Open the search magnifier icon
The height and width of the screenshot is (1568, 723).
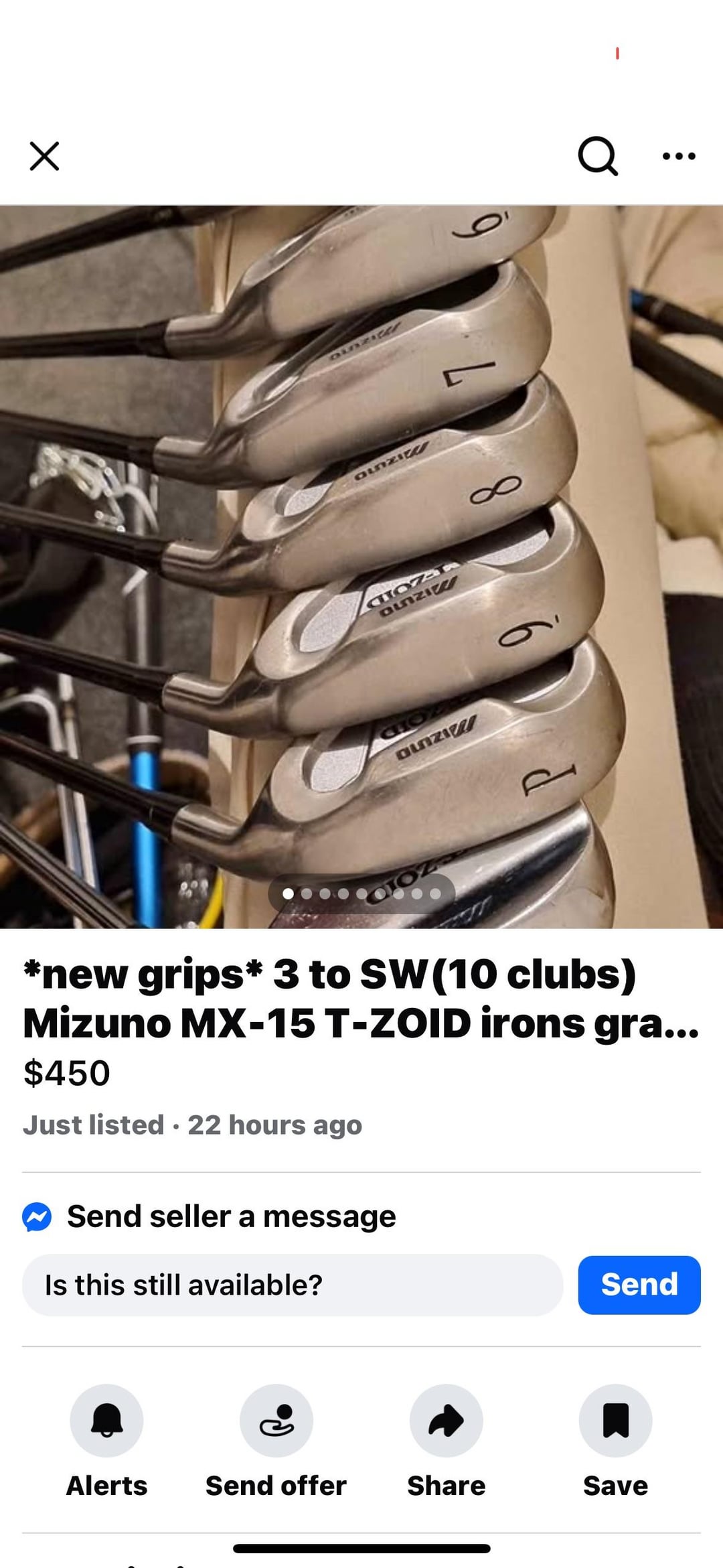point(597,156)
